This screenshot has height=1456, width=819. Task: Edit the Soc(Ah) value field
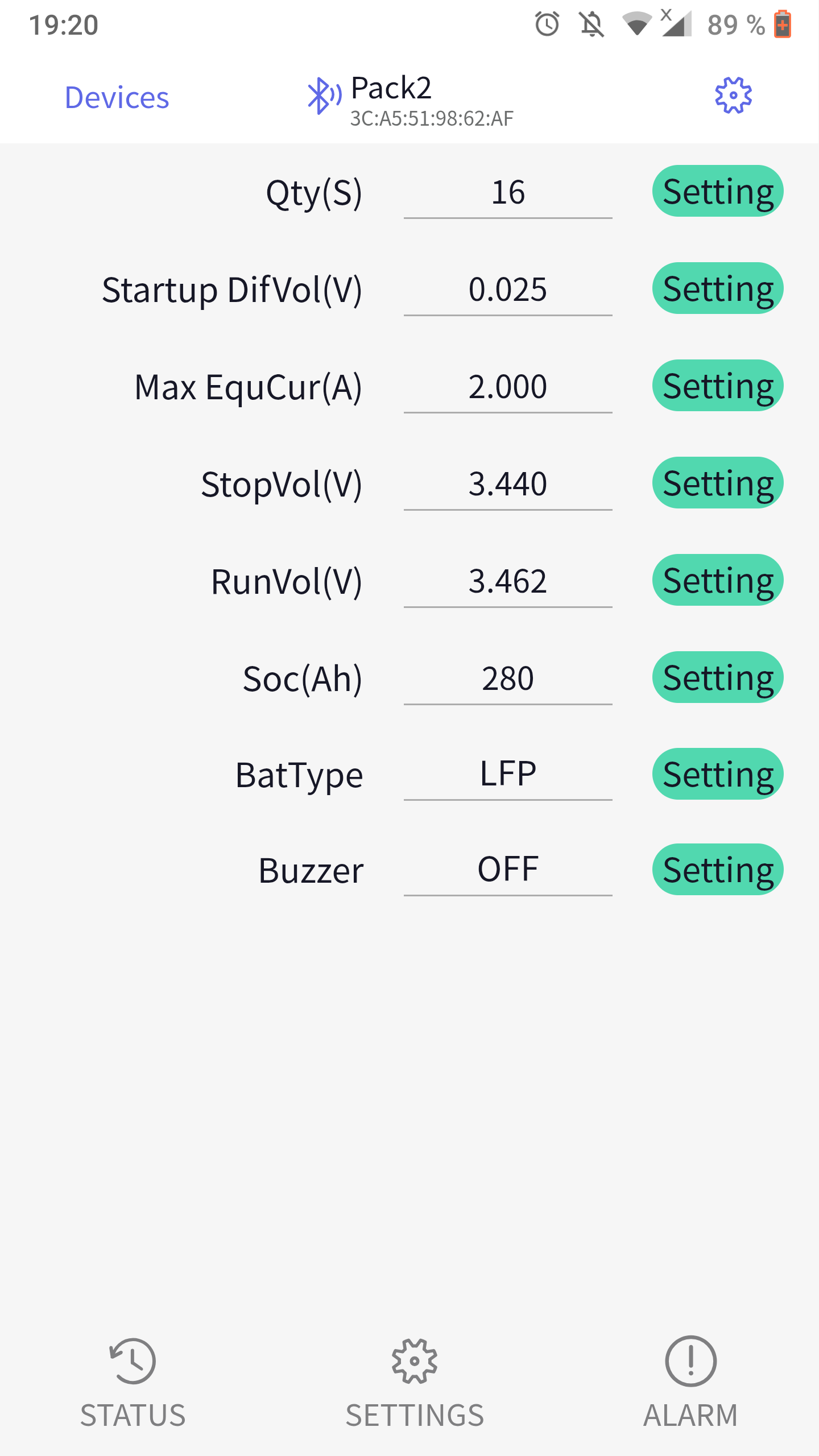coord(507,679)
